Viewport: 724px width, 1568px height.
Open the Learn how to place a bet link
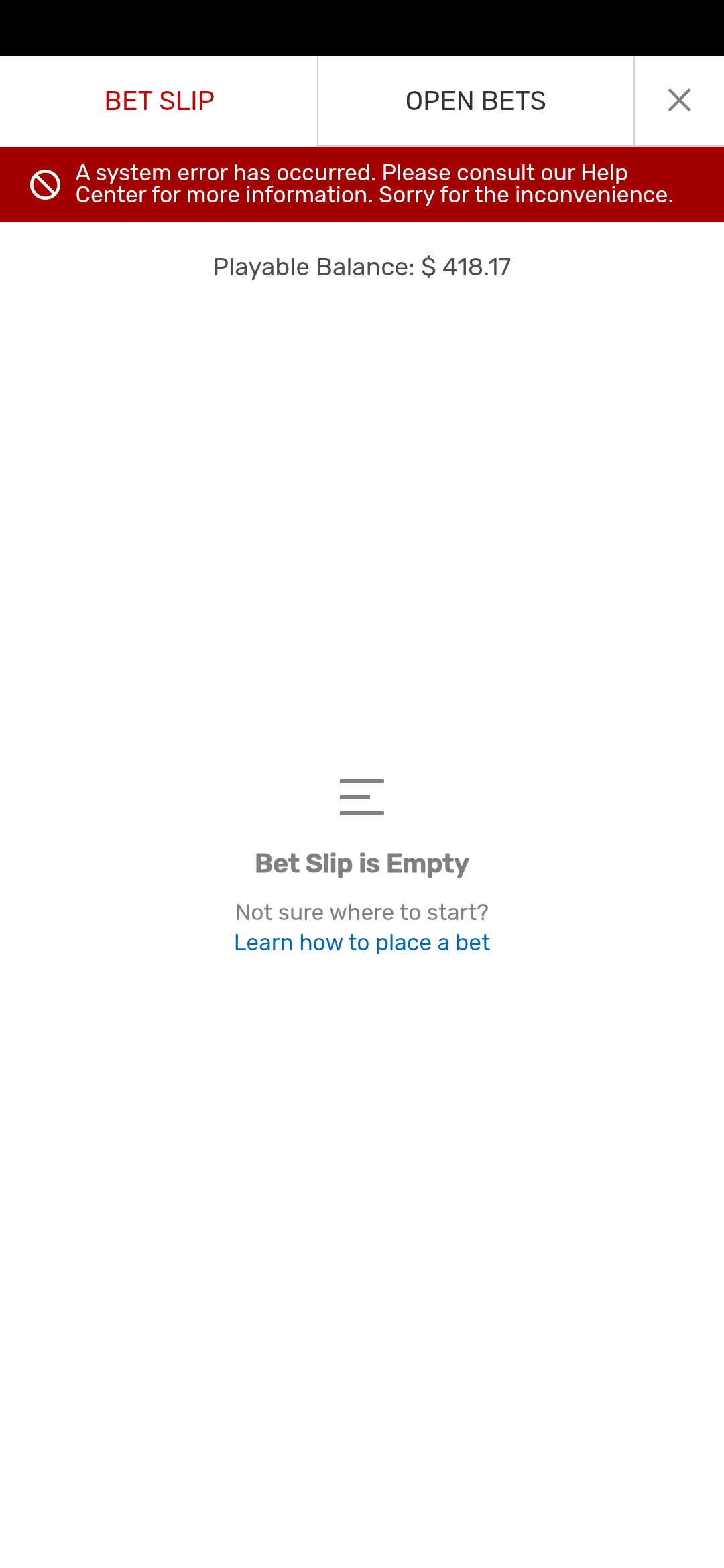coord(362,942)
